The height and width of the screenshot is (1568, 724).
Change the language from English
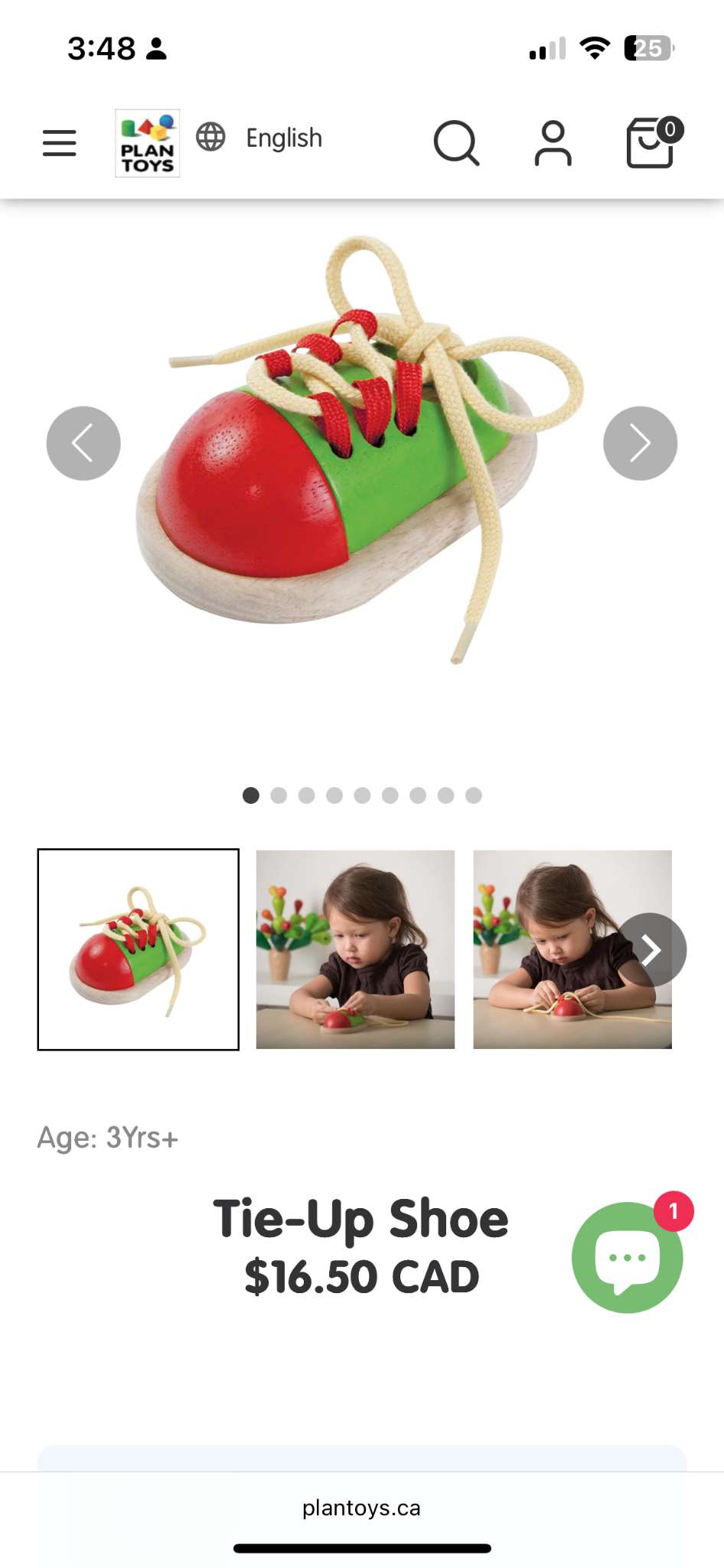(260, 139)
